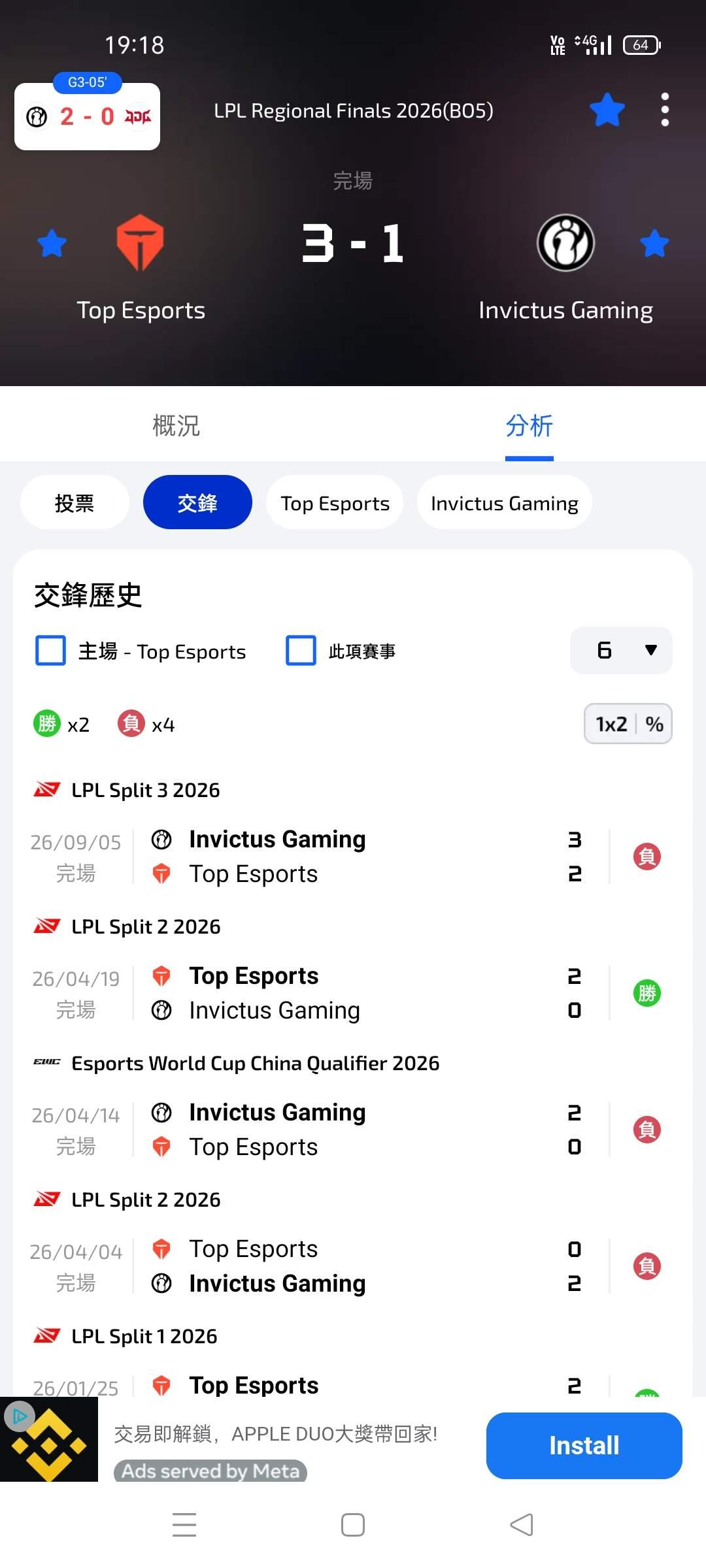Check the 此項賽事 checkbox

point(301,651)
